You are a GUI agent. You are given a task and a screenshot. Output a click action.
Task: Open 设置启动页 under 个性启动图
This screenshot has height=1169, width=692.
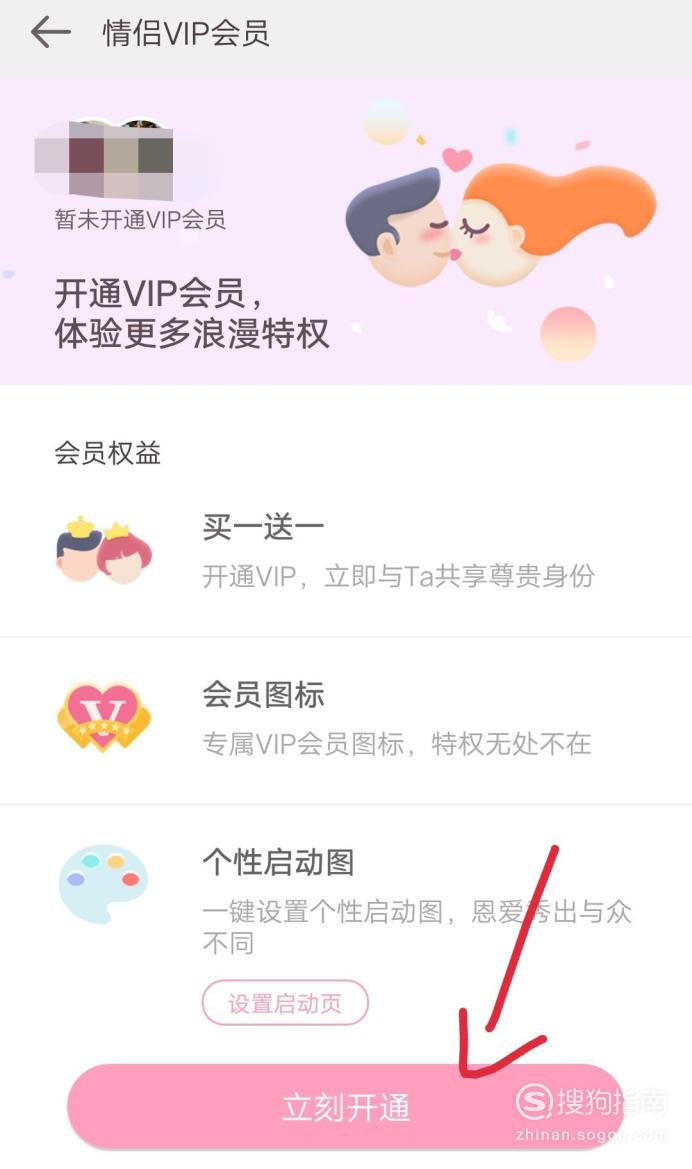(x=285, y=1003)
